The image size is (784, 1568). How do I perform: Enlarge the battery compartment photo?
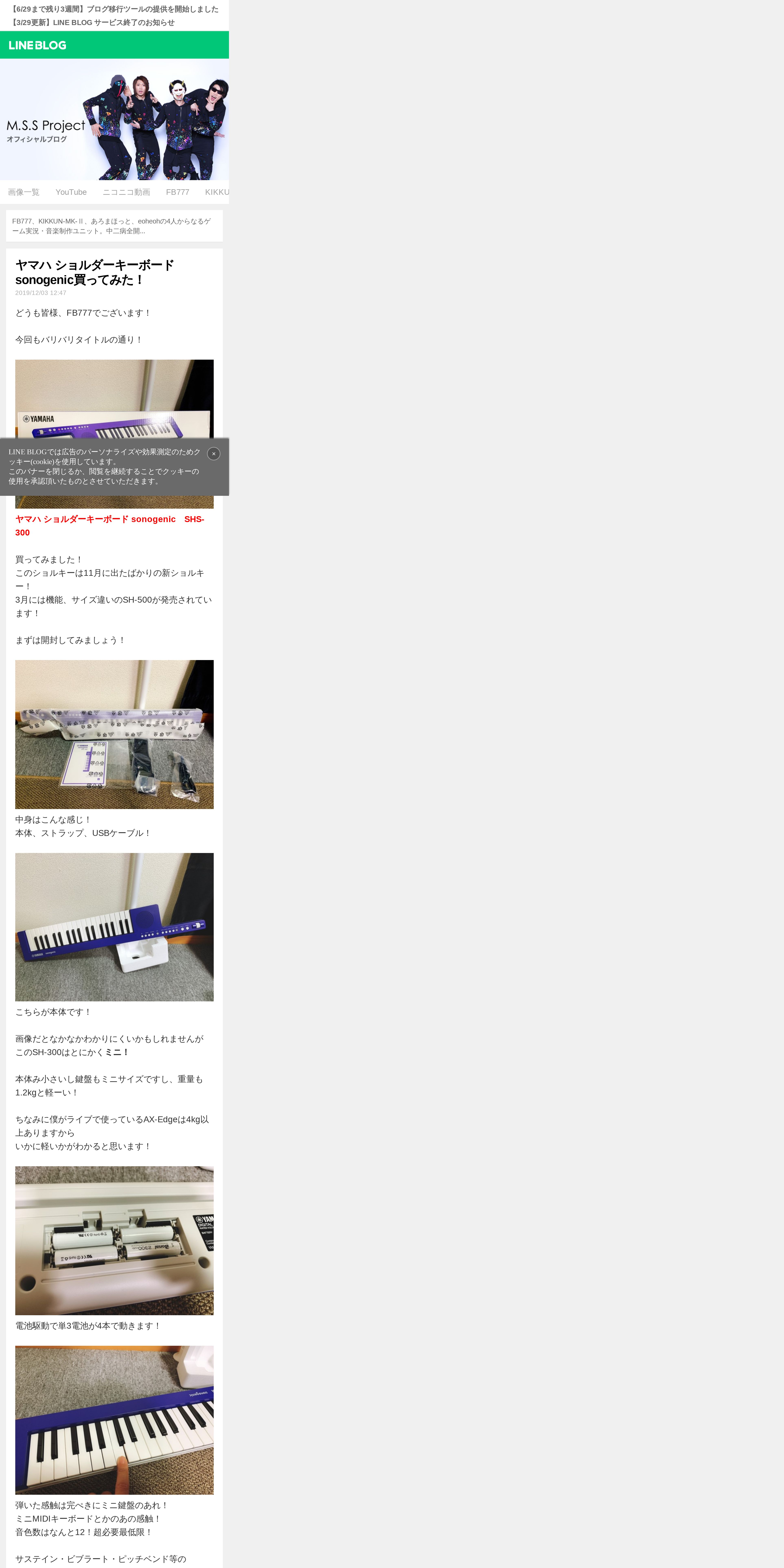click(x=114, y=1241)
